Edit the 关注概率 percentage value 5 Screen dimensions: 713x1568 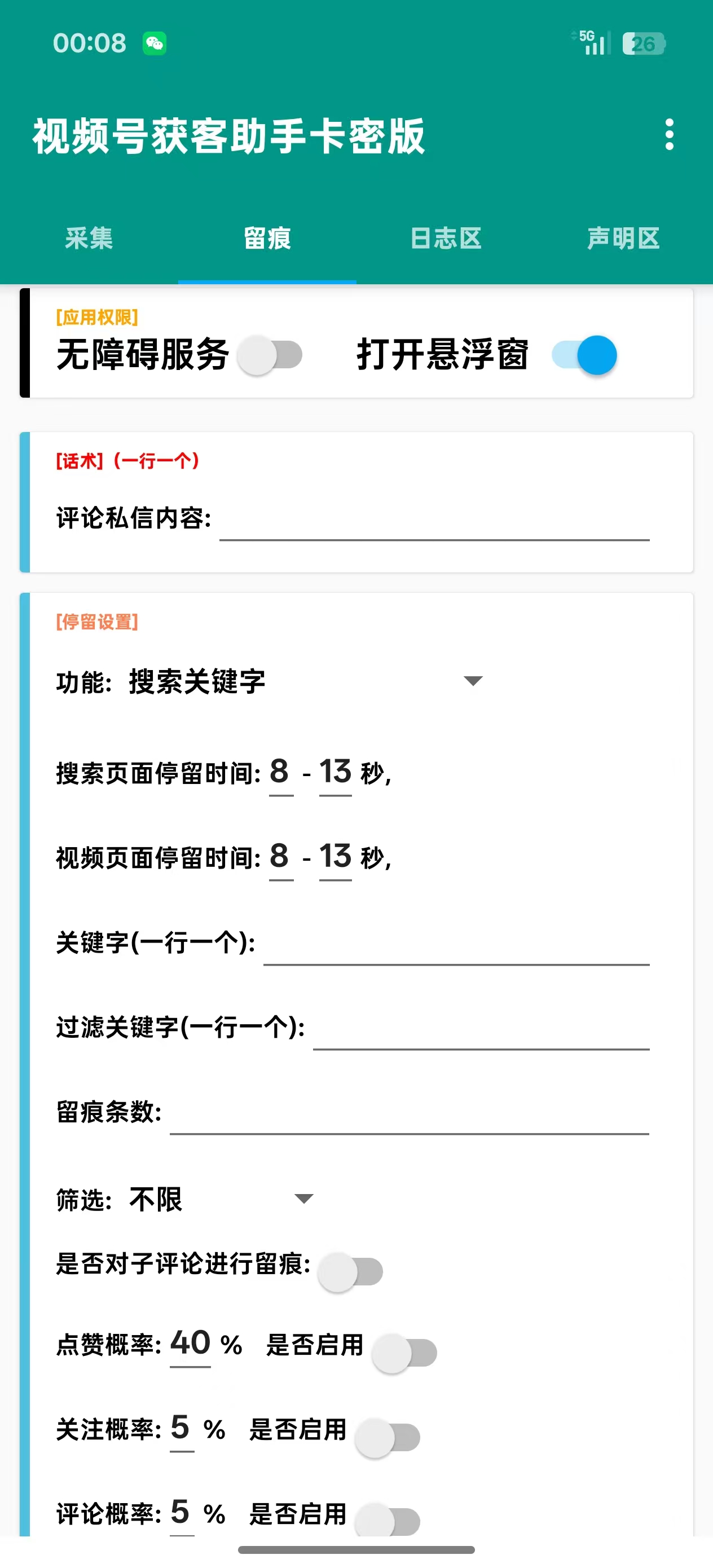pos(181,1429)
